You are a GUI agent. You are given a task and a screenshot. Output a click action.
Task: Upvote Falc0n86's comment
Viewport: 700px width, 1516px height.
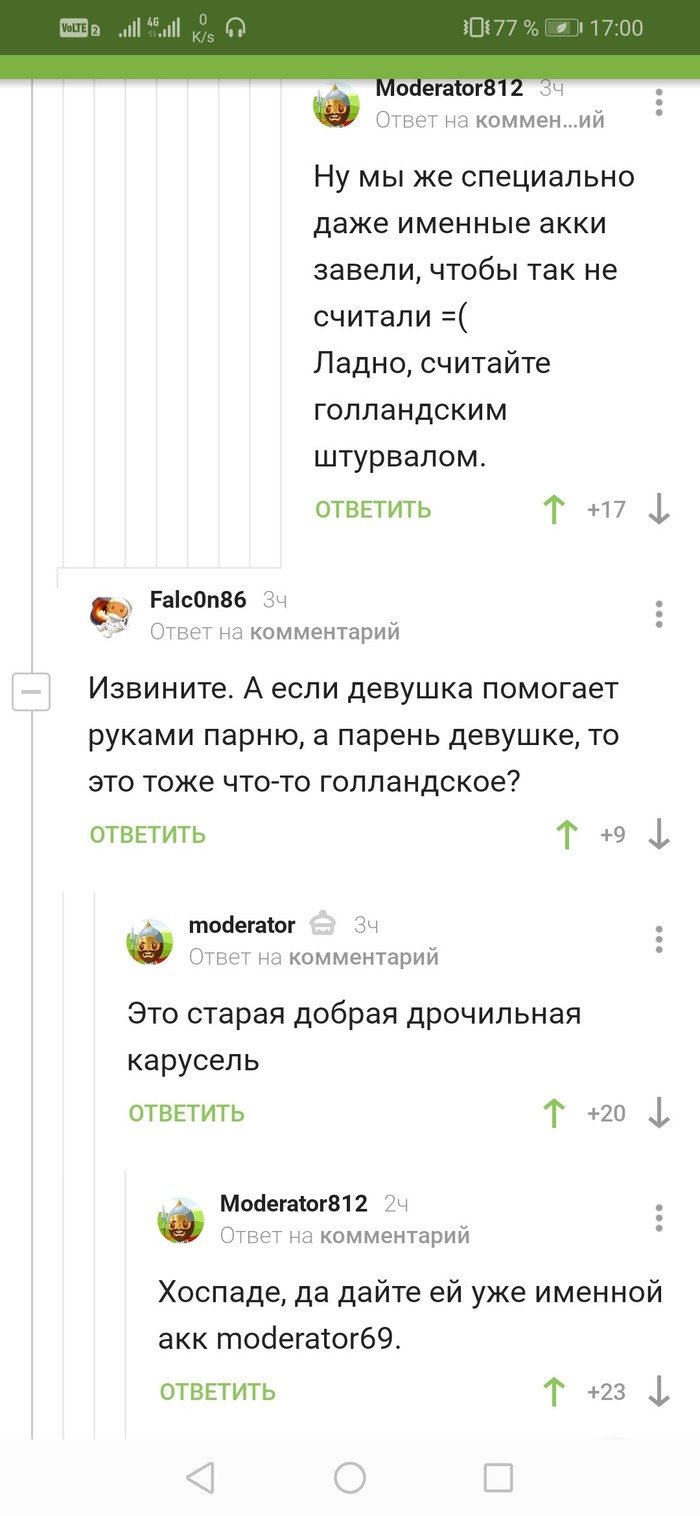click(x=567, y=835)
